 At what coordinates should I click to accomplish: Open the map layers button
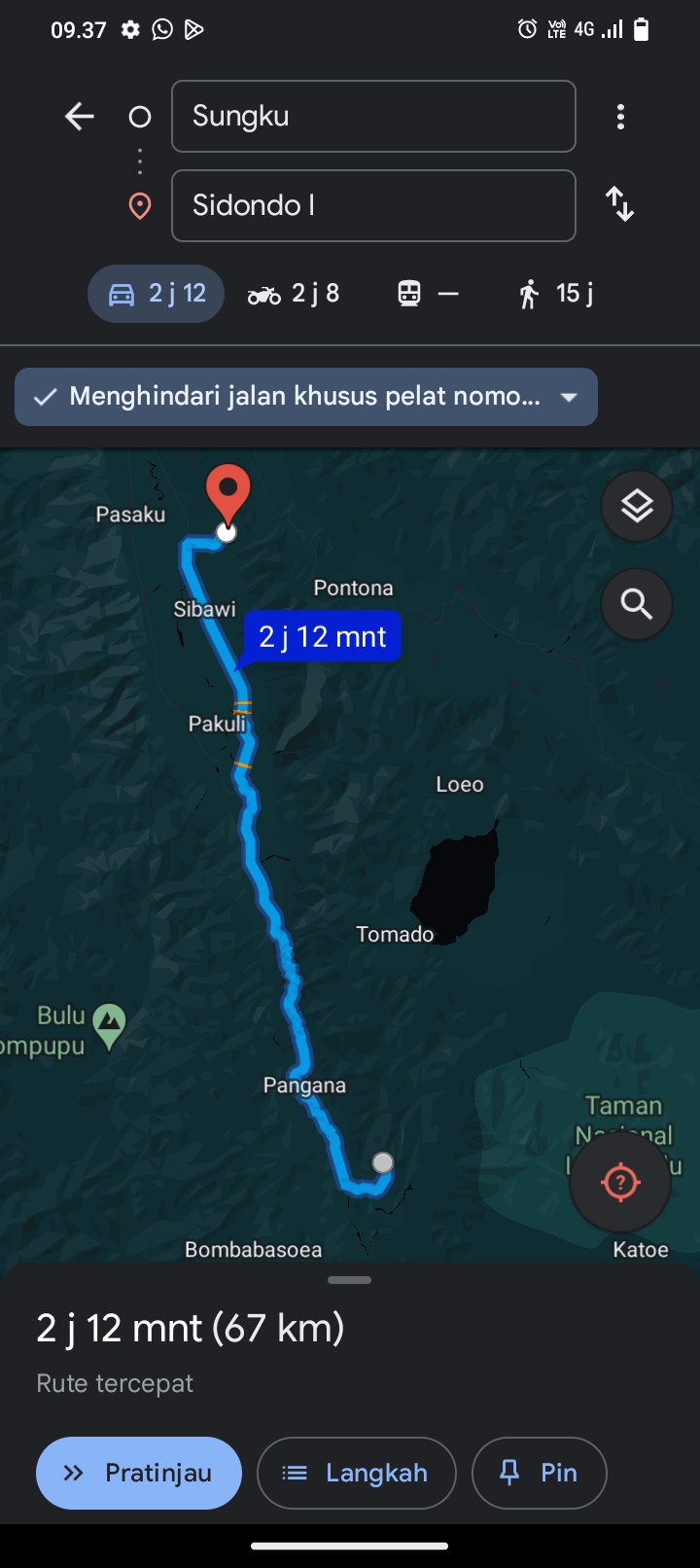(637, 506)
